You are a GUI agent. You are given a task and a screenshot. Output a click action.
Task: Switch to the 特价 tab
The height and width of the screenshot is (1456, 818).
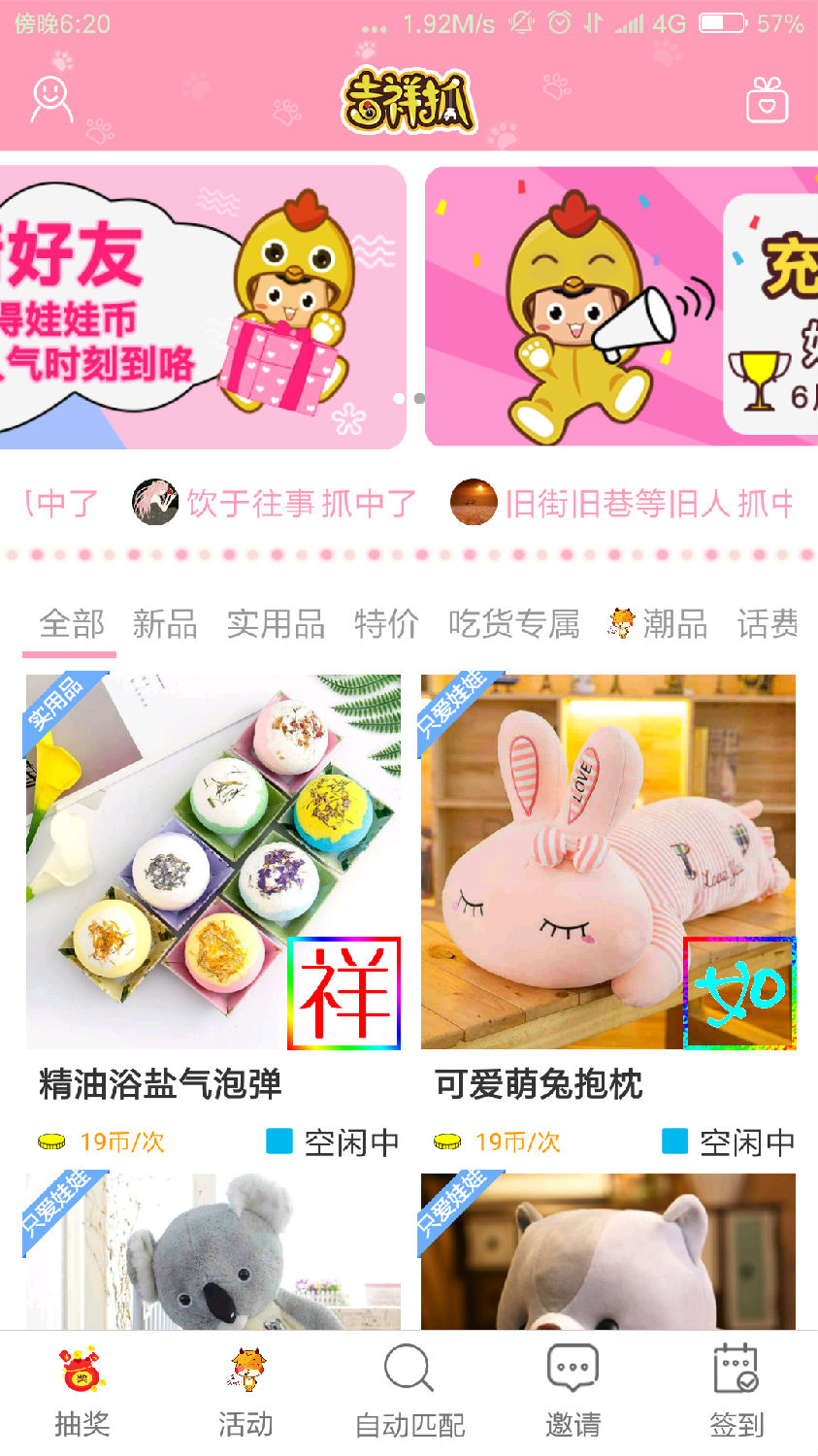(x=386, y=623)
